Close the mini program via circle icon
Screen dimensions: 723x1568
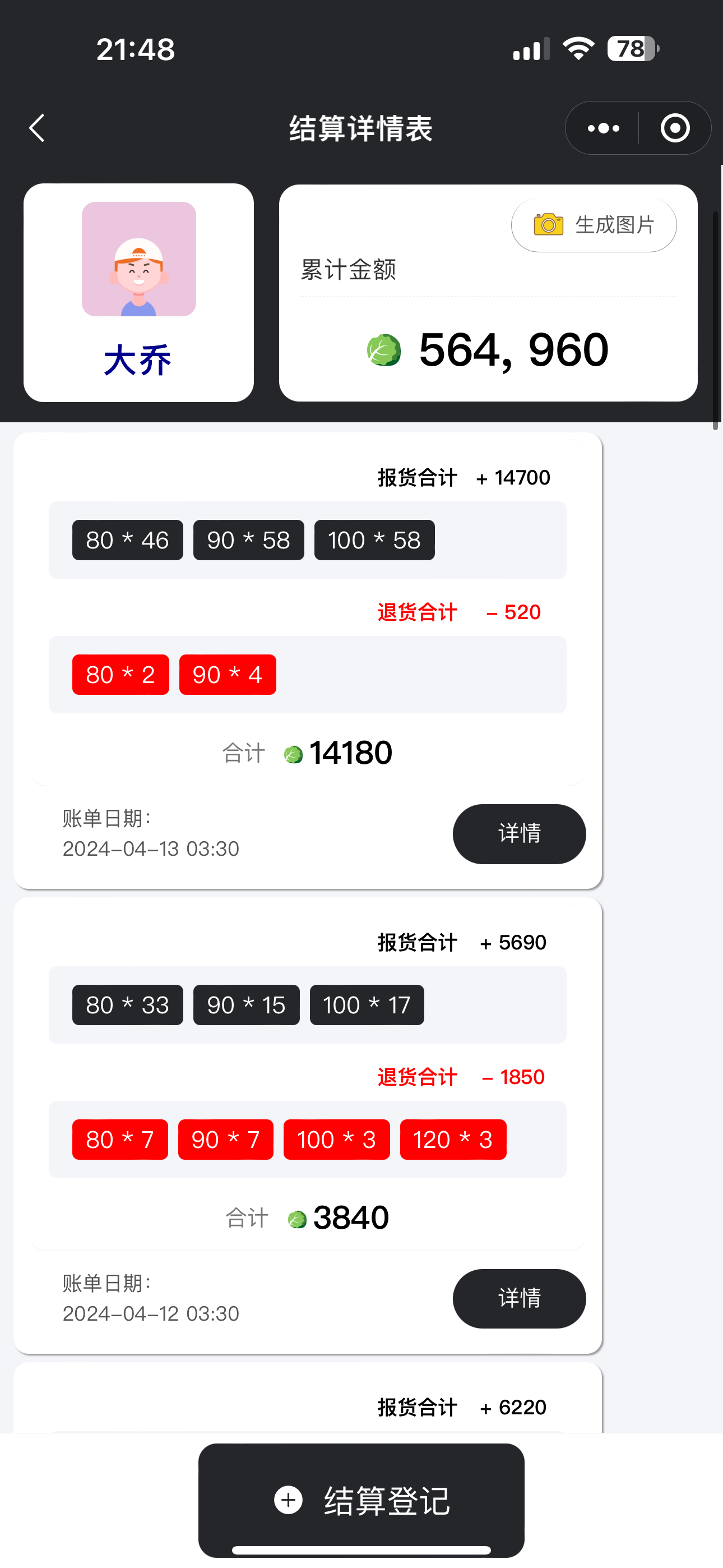pos(675,128)
